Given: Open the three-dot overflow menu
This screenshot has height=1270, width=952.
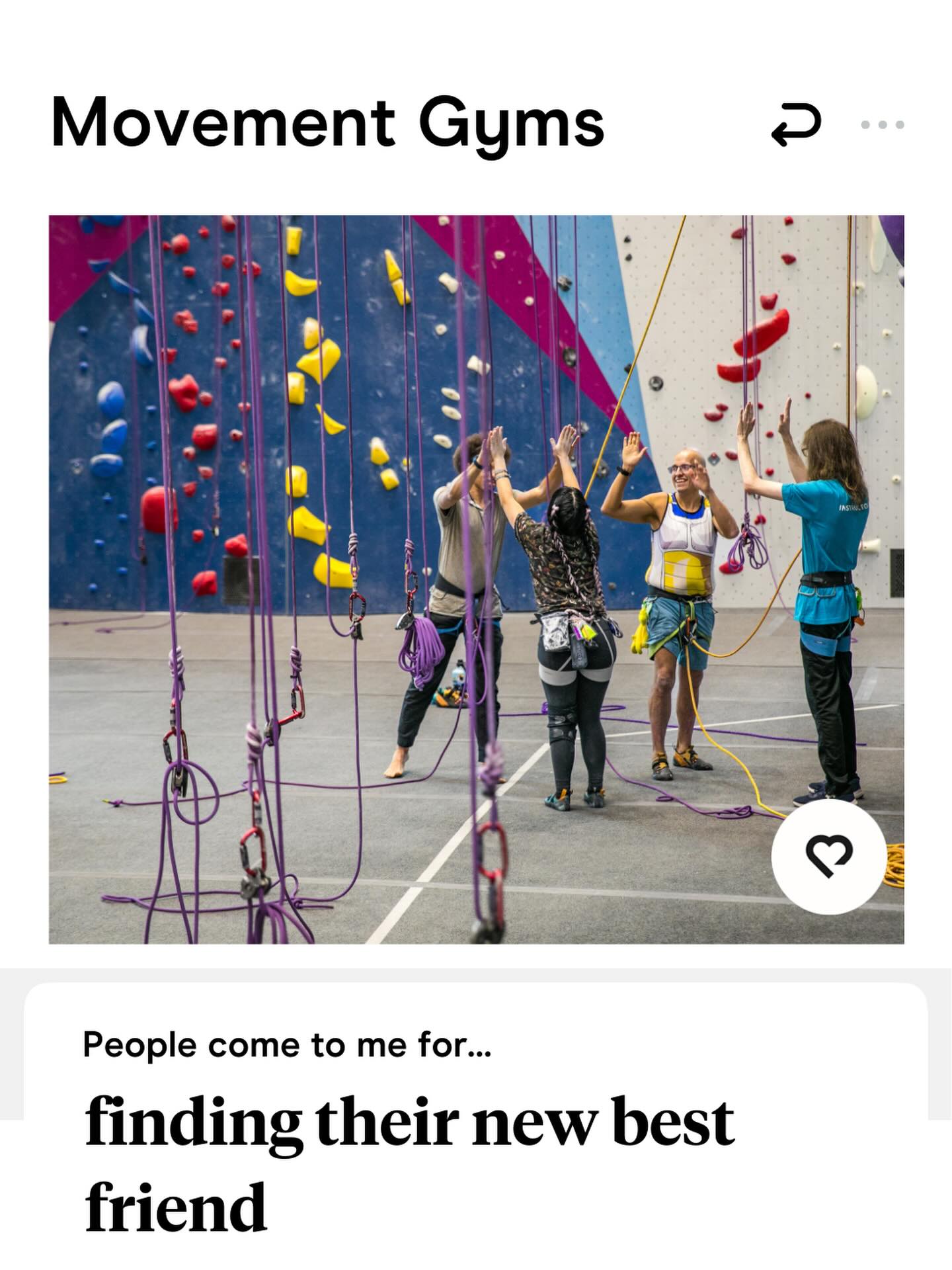Looking at the screenshot, I should coord(882,124).
